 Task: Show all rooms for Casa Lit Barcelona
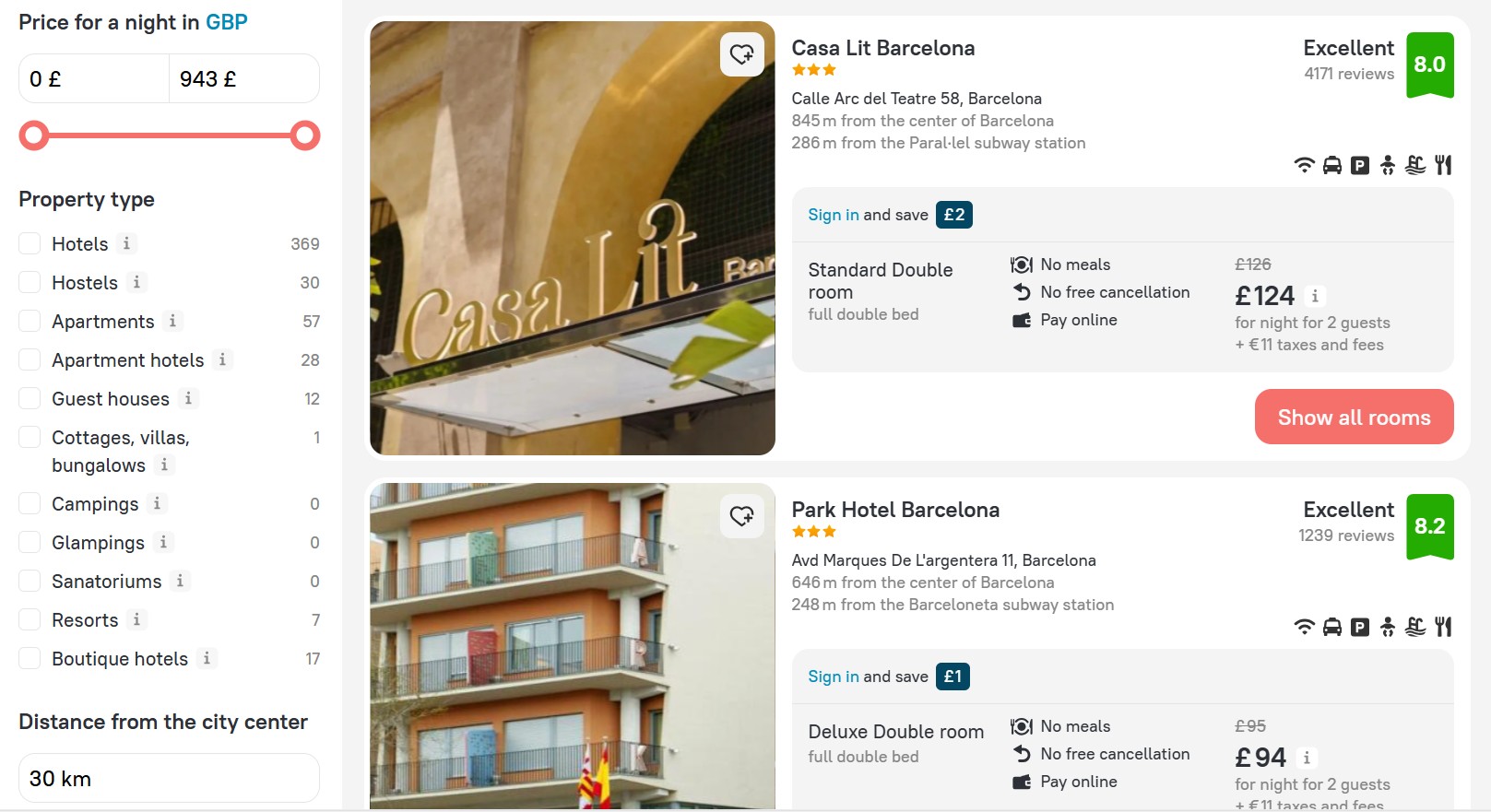(1353, 417)
